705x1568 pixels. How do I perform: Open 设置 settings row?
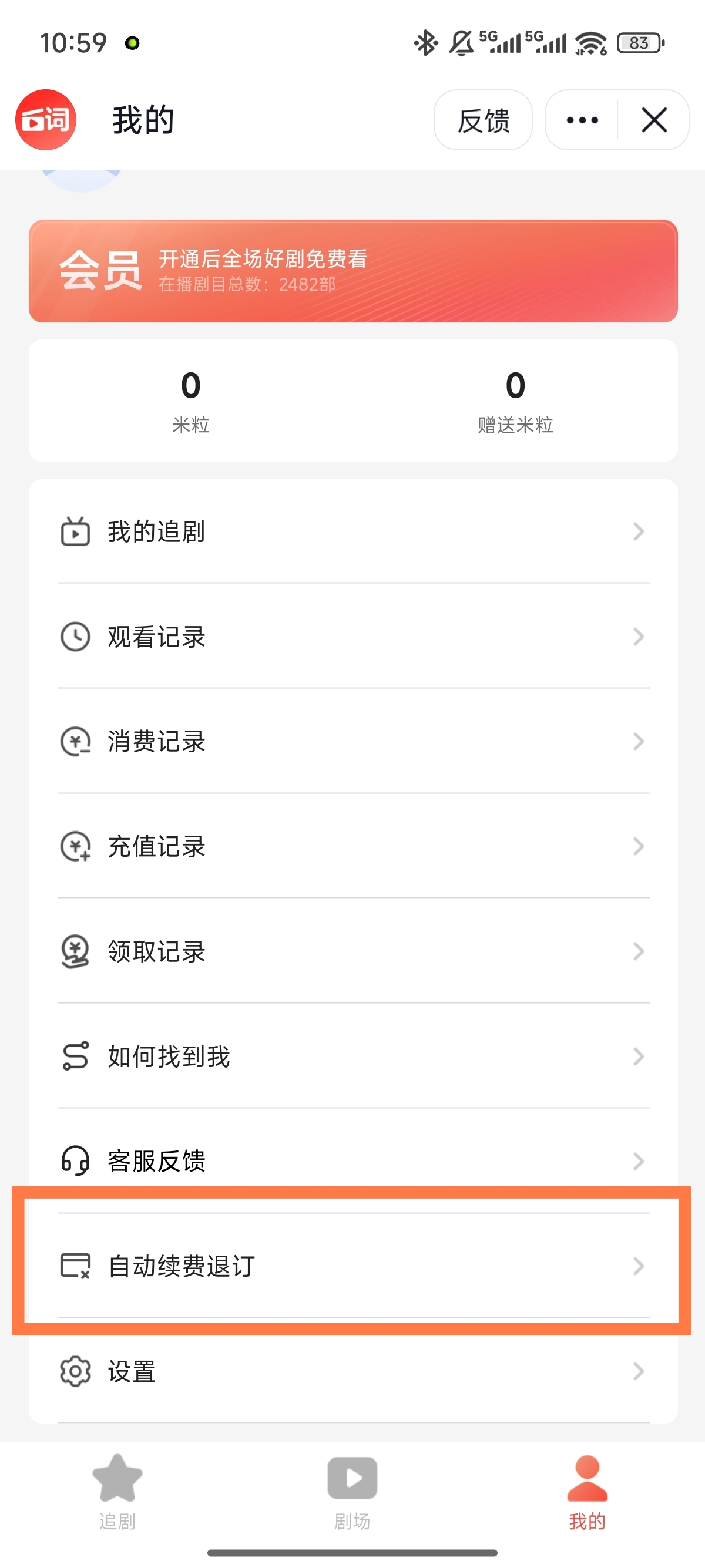(353, 1371)
